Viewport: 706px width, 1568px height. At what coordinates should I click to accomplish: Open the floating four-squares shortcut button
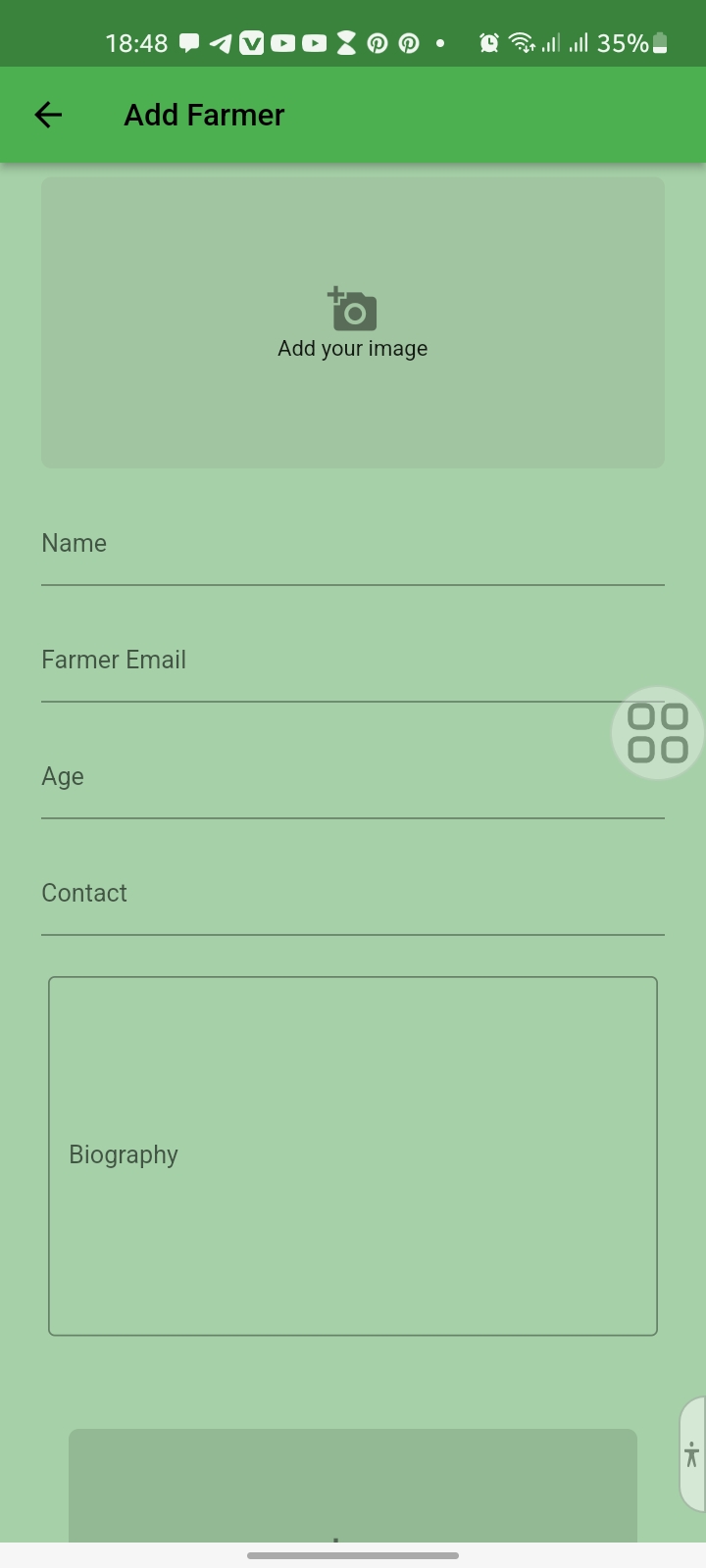tap(657, 733)
